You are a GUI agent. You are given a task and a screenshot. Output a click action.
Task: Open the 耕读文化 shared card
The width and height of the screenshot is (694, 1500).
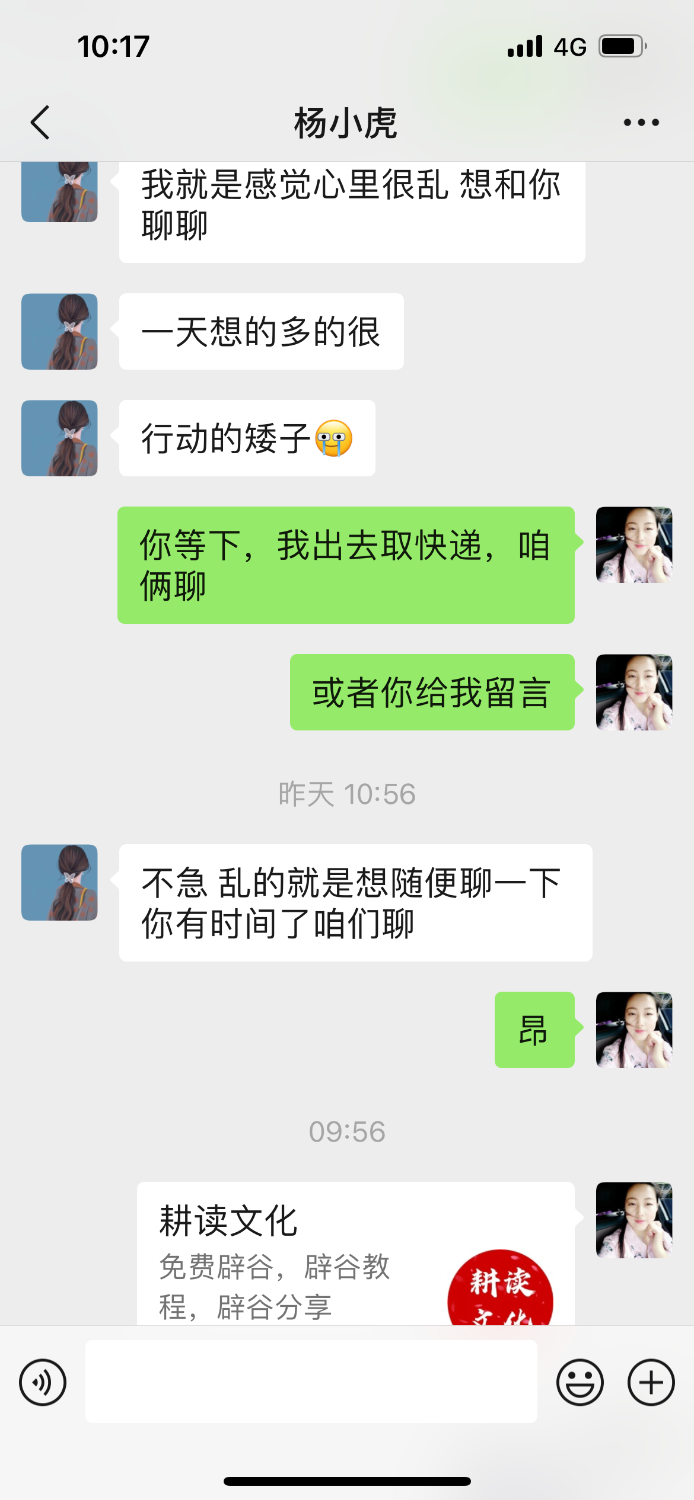[x=355, y=1255]
